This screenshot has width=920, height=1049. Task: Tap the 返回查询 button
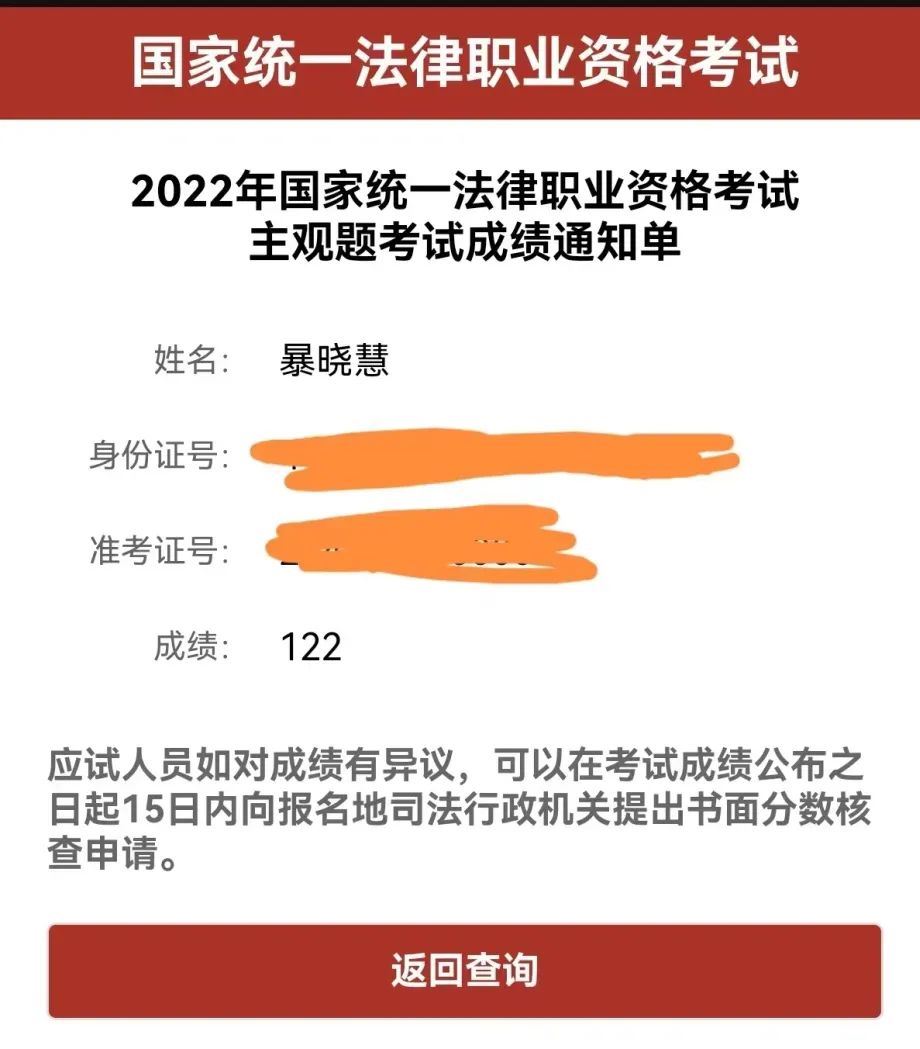tap(465, 970)
